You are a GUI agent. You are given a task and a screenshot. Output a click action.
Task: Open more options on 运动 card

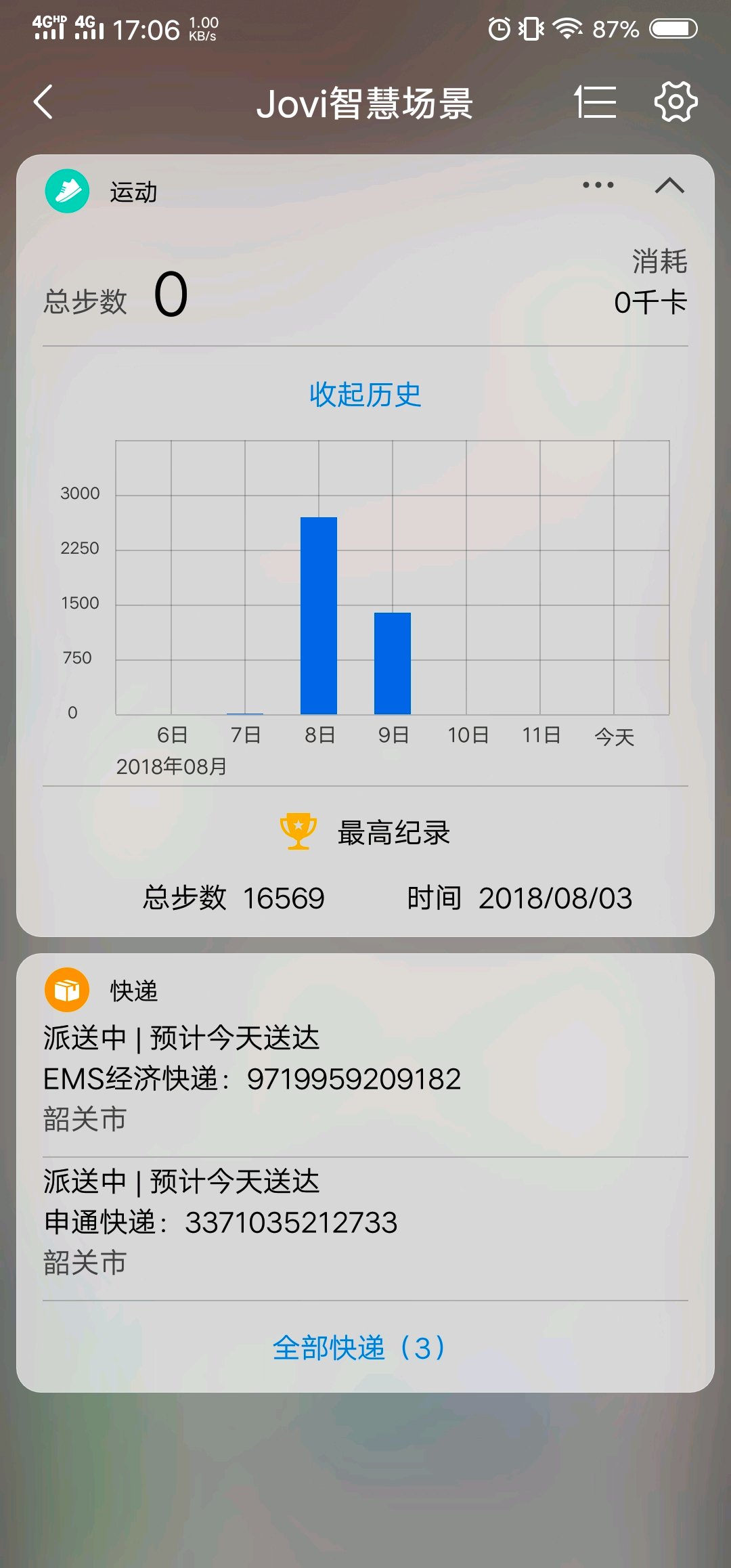click(x=598, y=185)
